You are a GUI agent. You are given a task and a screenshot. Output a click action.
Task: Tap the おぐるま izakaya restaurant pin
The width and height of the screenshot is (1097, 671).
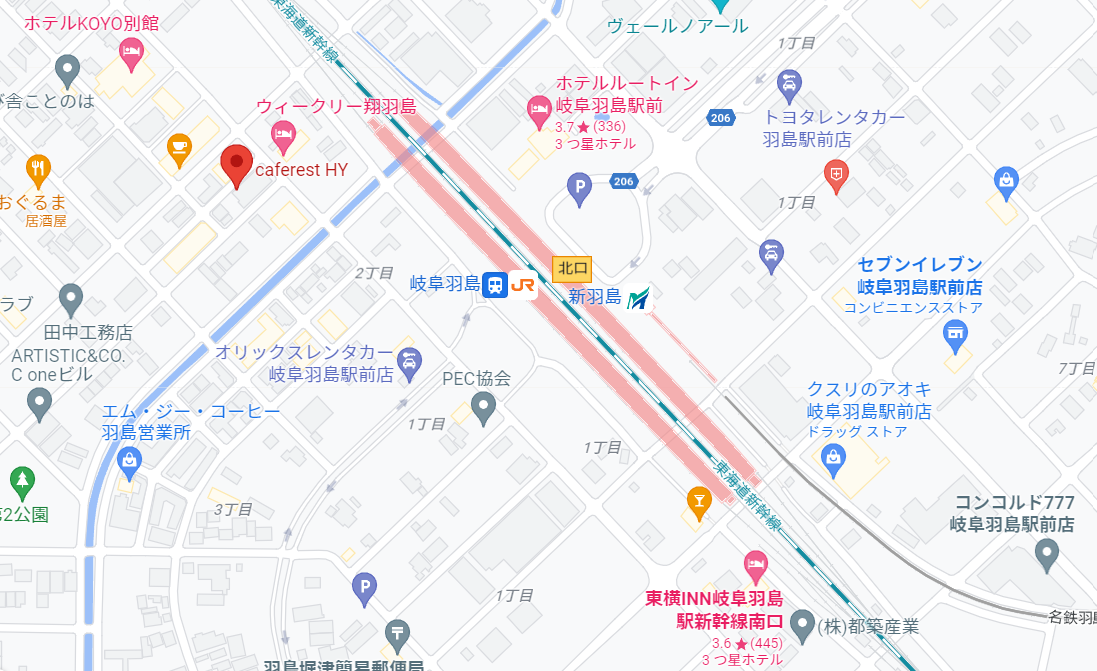39,166
